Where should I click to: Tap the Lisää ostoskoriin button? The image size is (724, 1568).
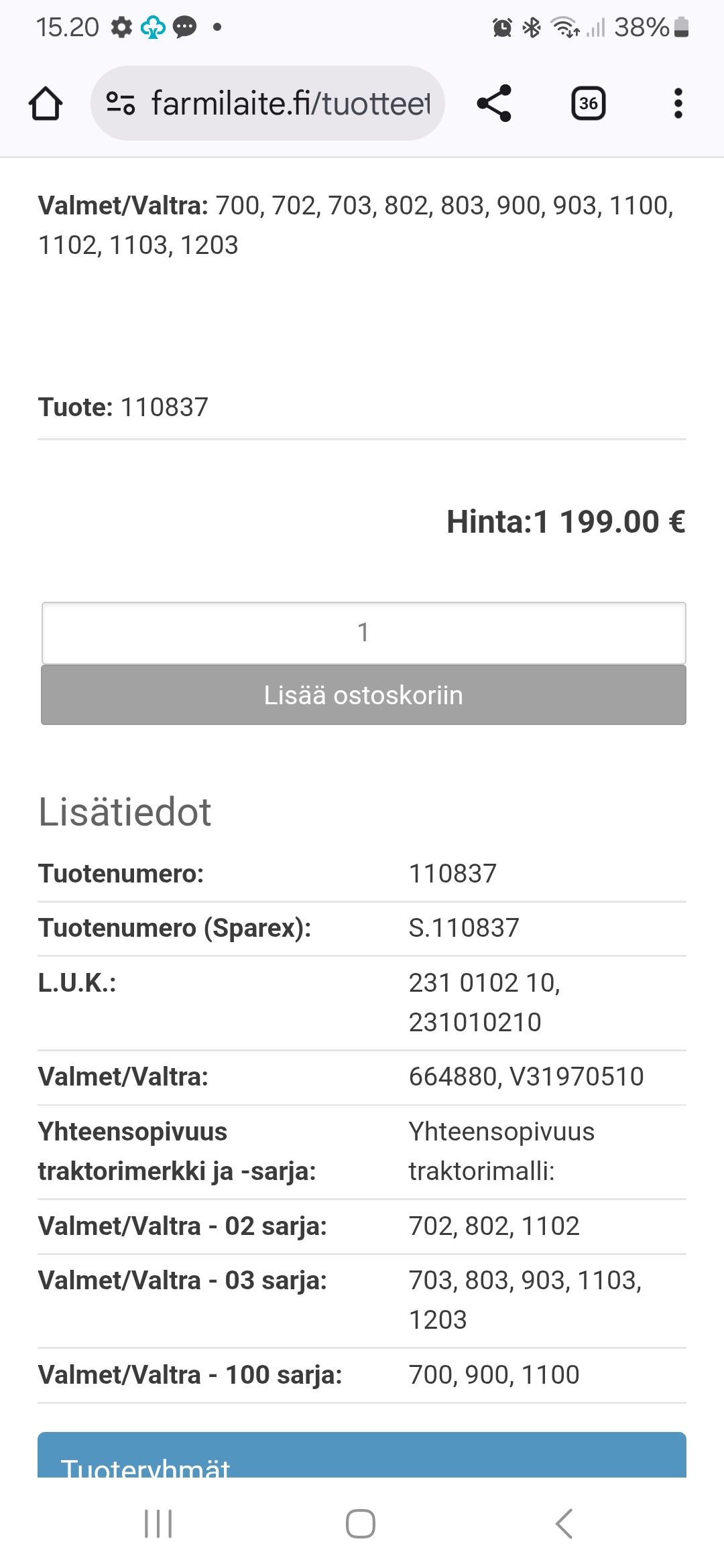[363, 695]
